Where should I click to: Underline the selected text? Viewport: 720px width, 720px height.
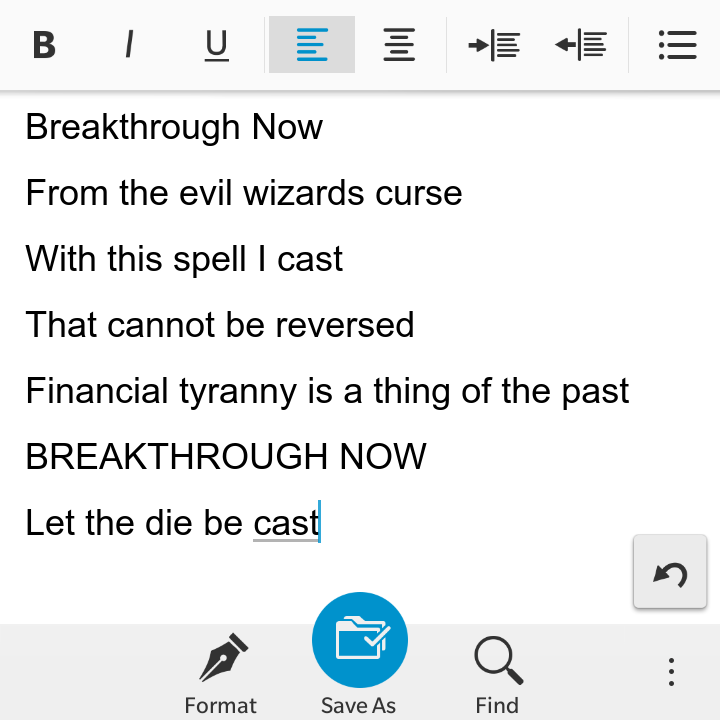point(216,45)
